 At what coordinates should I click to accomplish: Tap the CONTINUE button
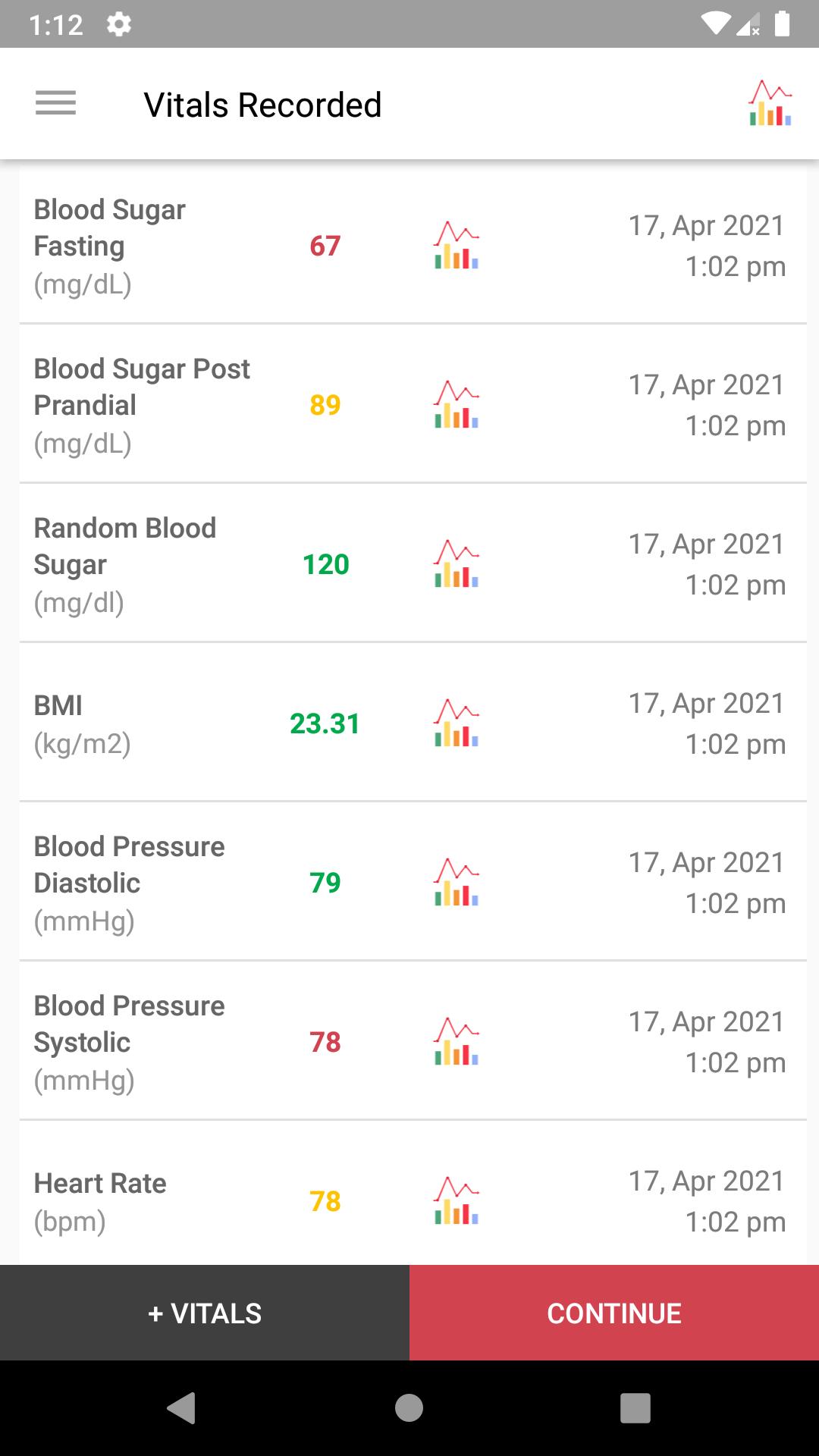click(614, 1313)
